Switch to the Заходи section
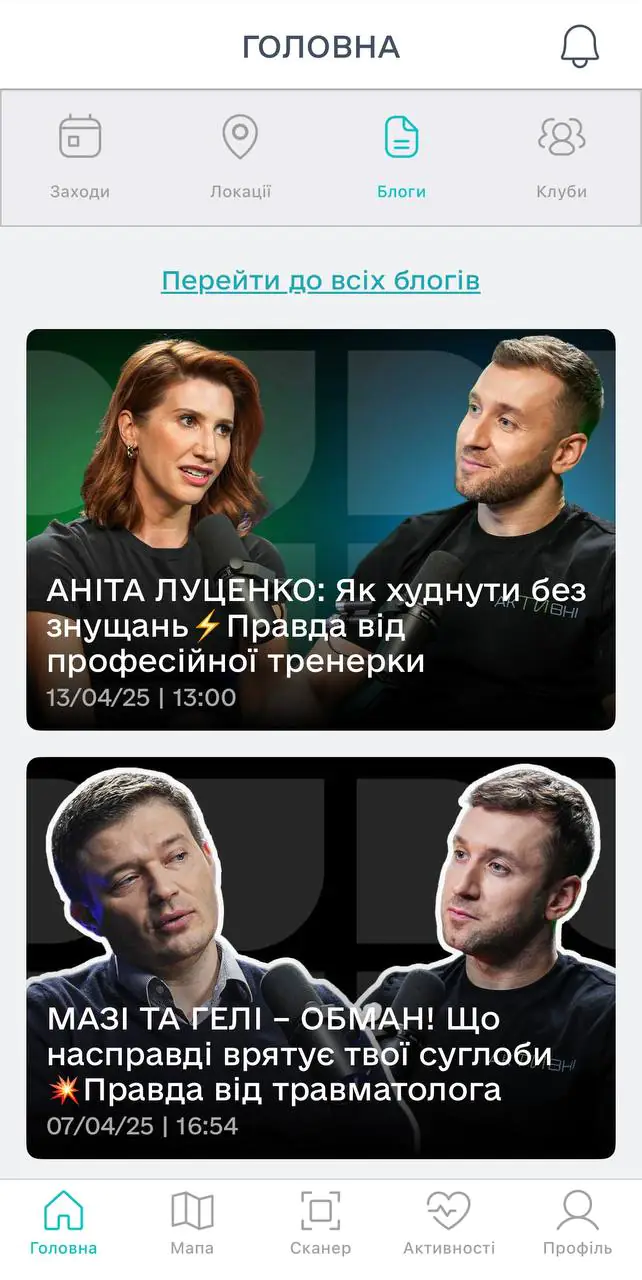642x1280 pixels. (80, 157)
